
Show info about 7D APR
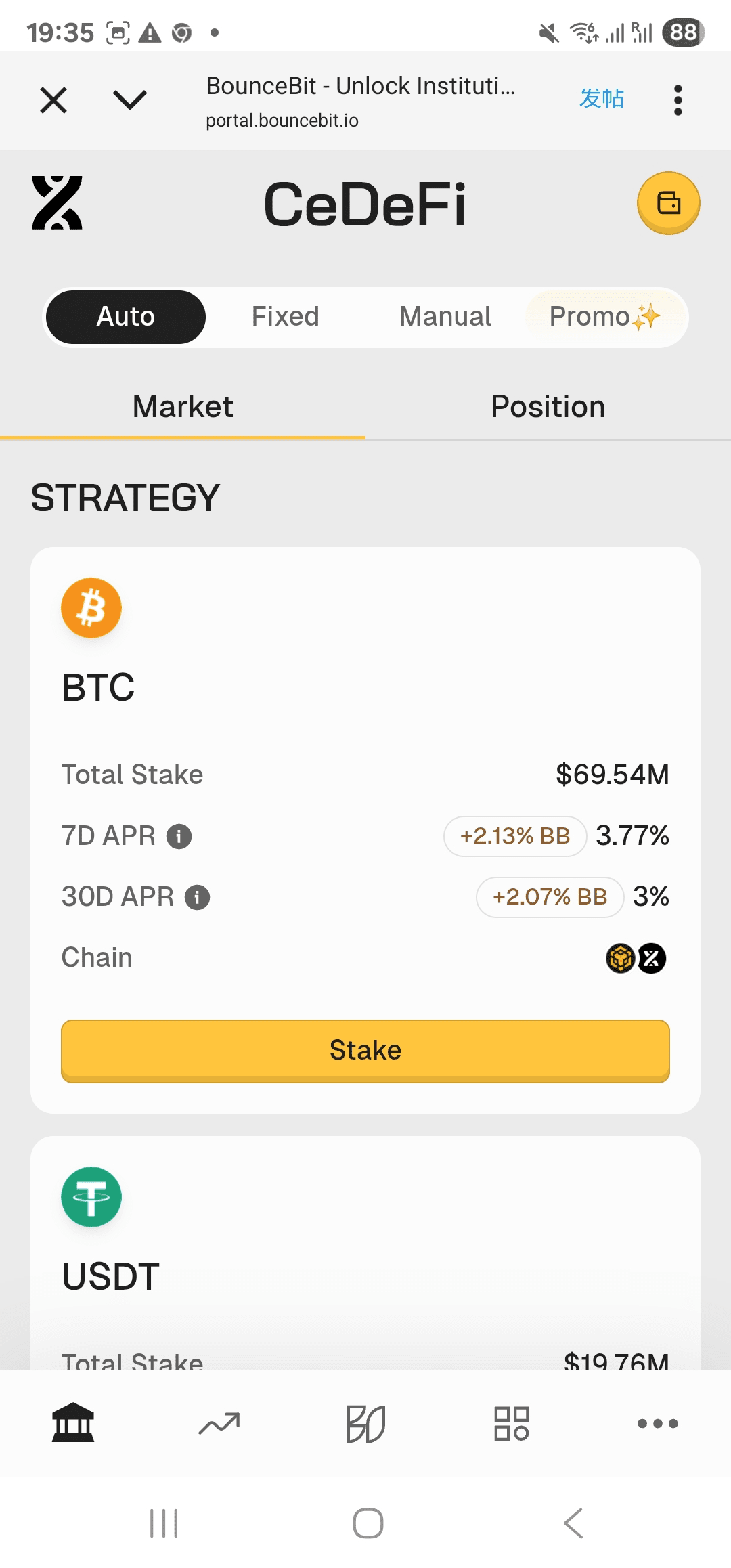179,836
